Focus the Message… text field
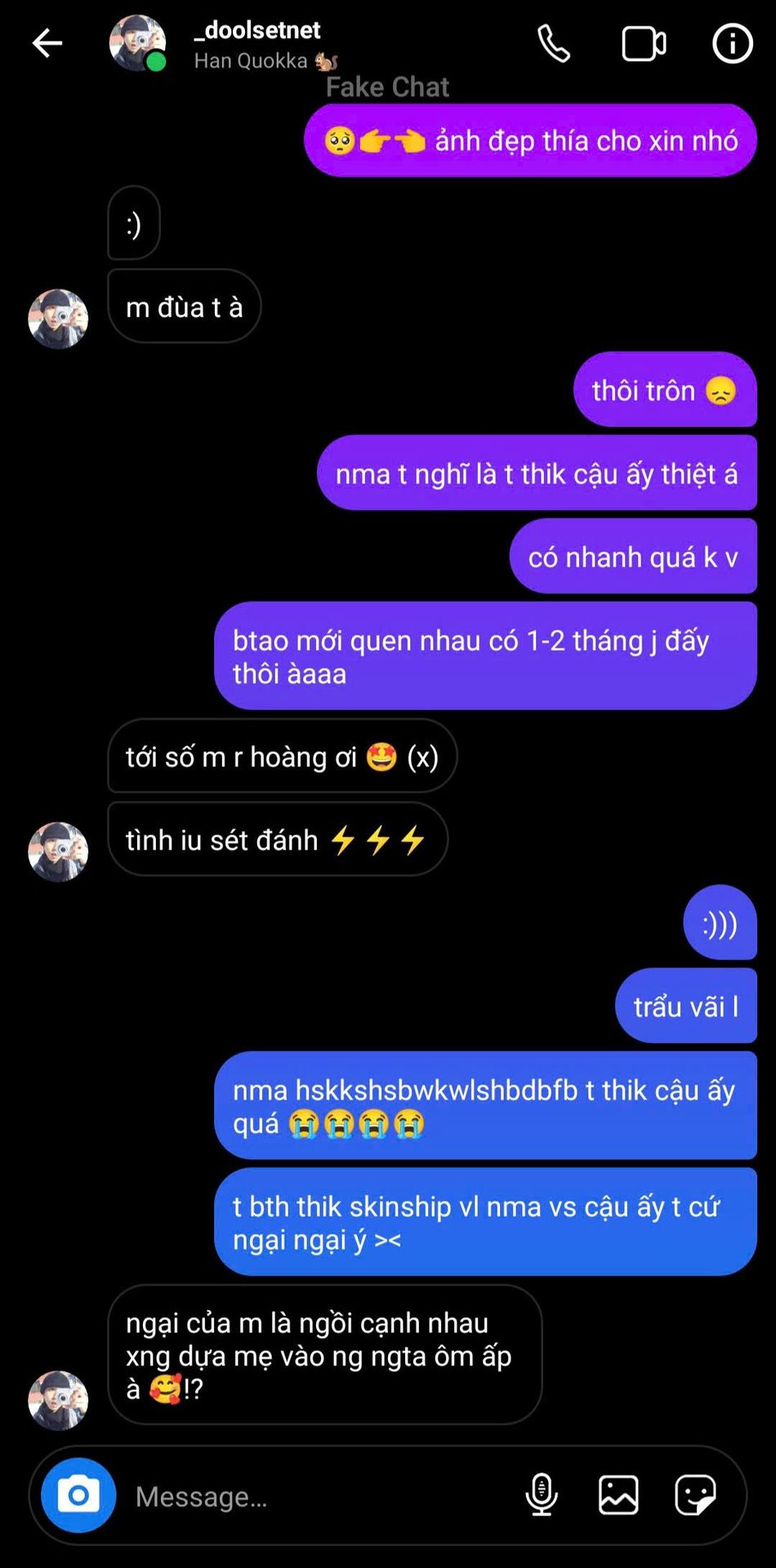 tap(319, 1496)
